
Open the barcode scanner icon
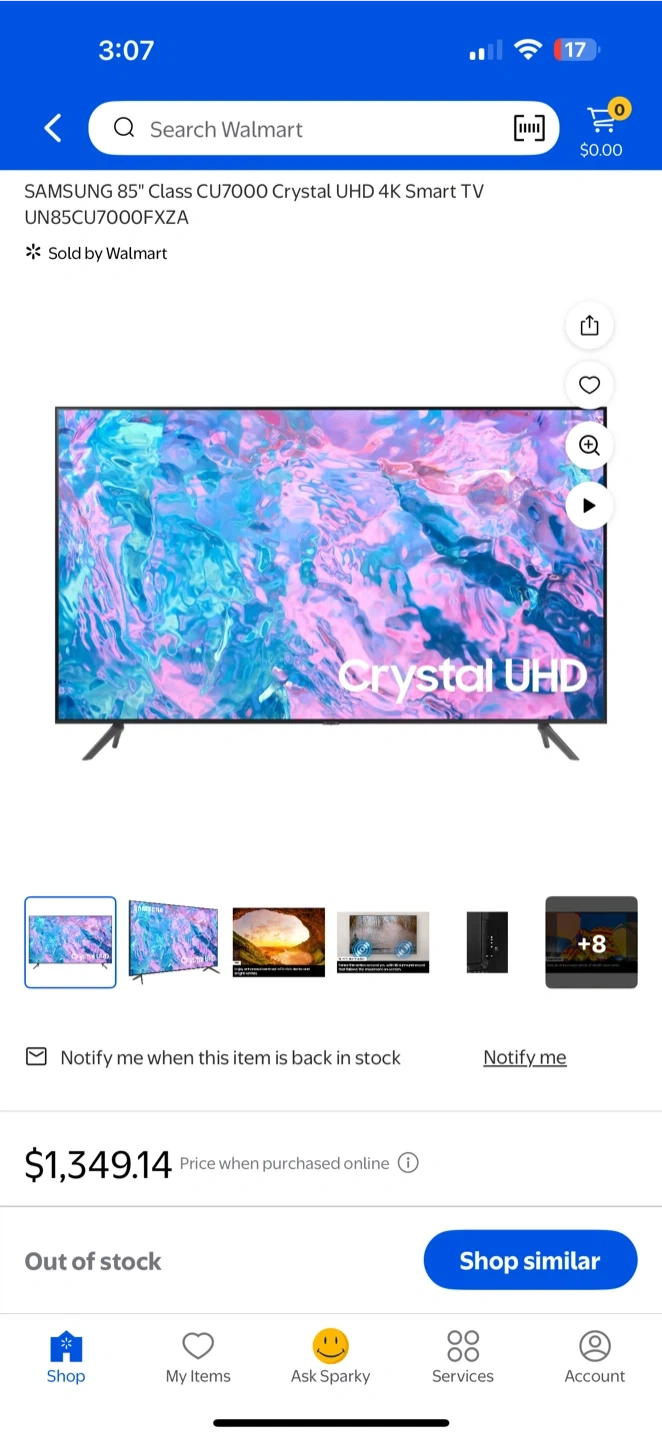[529, 128]
